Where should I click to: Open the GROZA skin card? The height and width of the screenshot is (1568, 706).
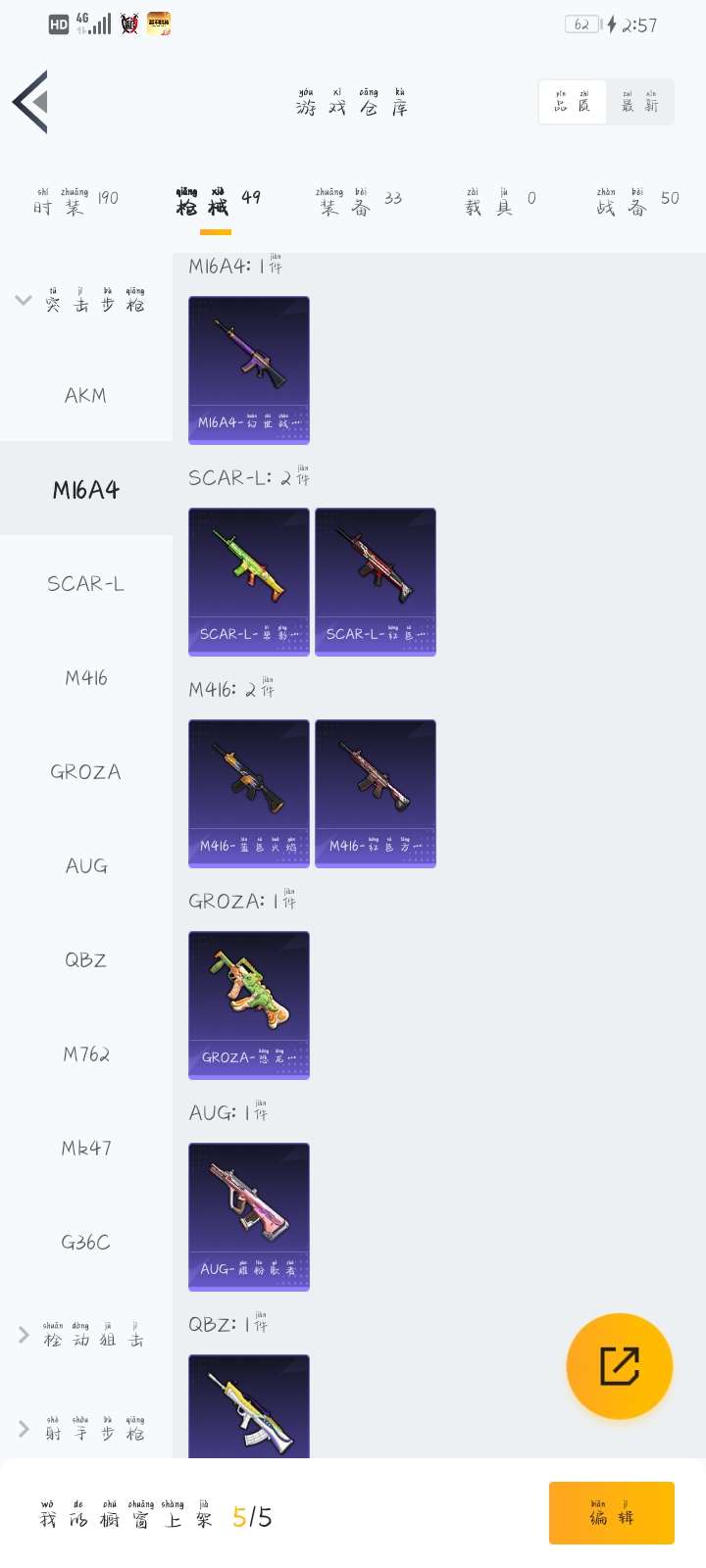[x=249, y=1005]
